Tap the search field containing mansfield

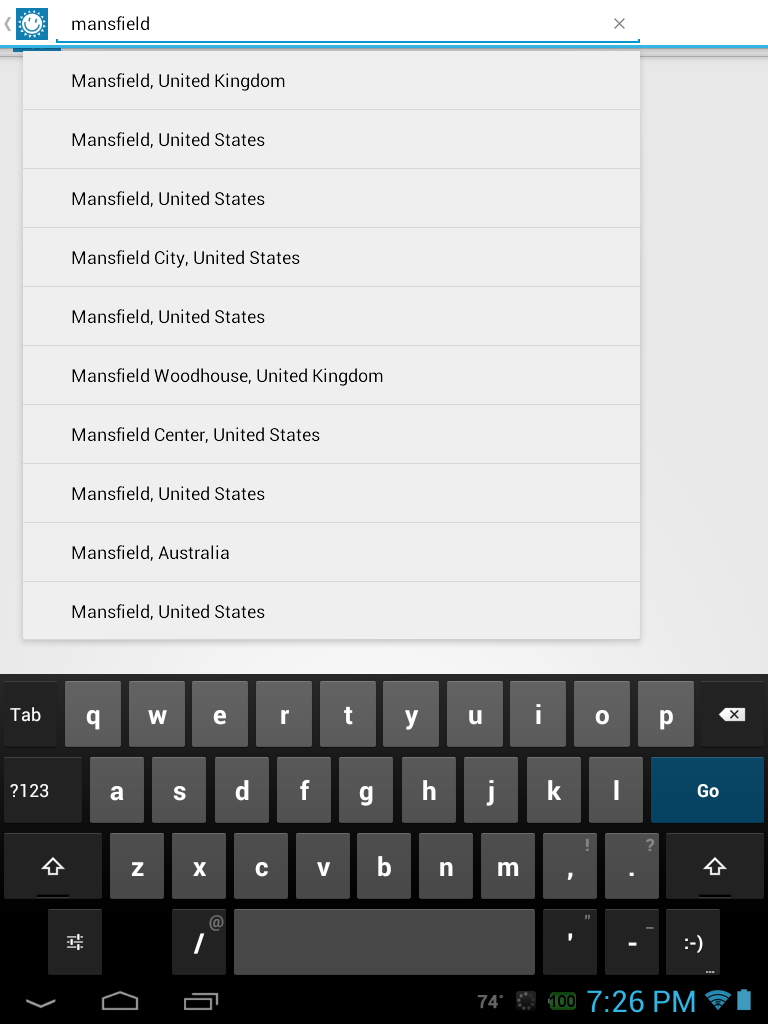pos(330,24)
